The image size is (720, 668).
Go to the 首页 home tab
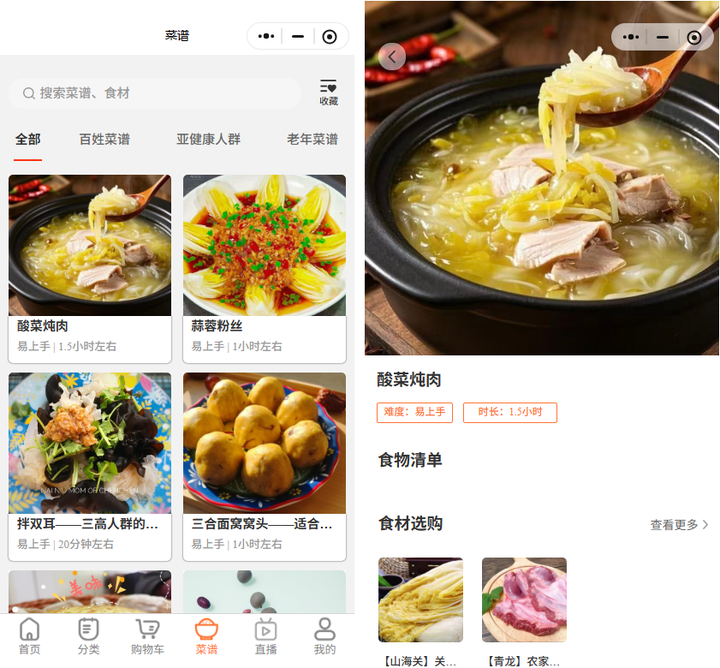[30, 636]
